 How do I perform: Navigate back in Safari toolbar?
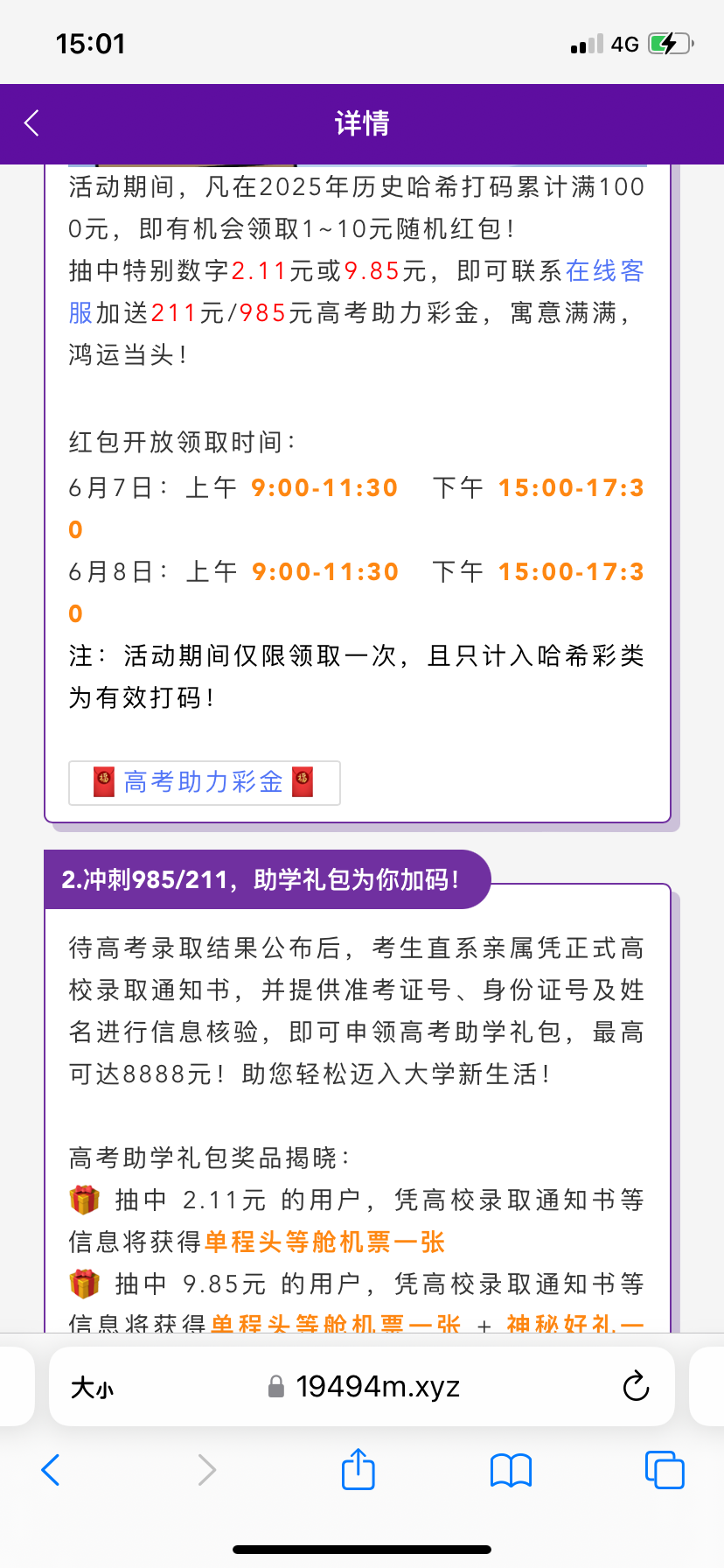click(51, 1470)
